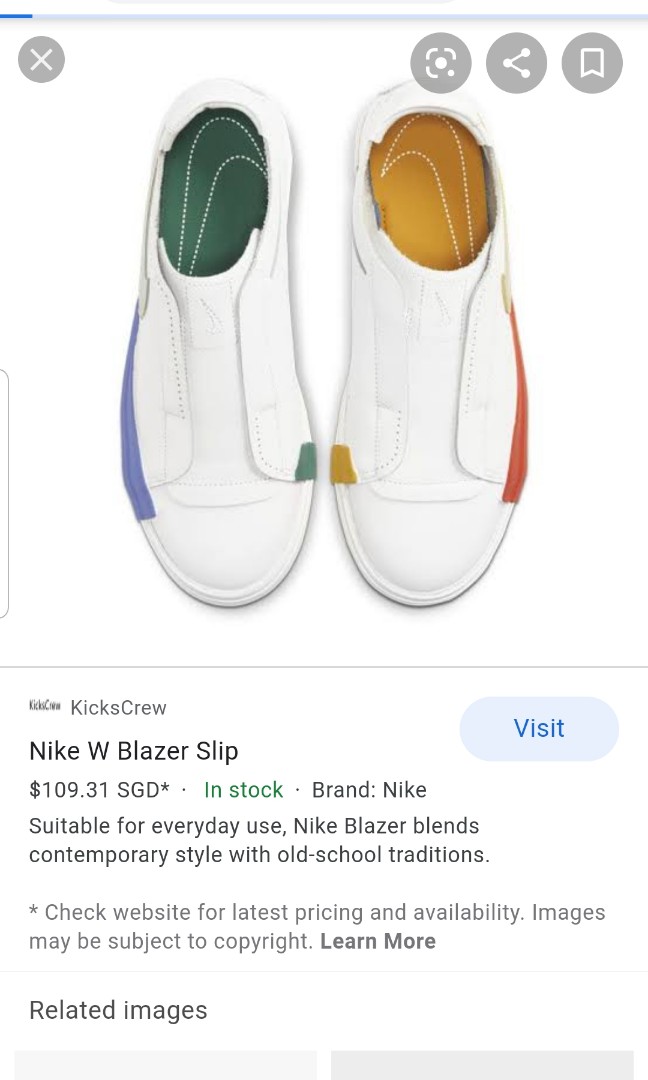Image resolution: width=648 pixels, height=1080 pixels.
Task: Close the image viewer
Action: click(41, 60)
